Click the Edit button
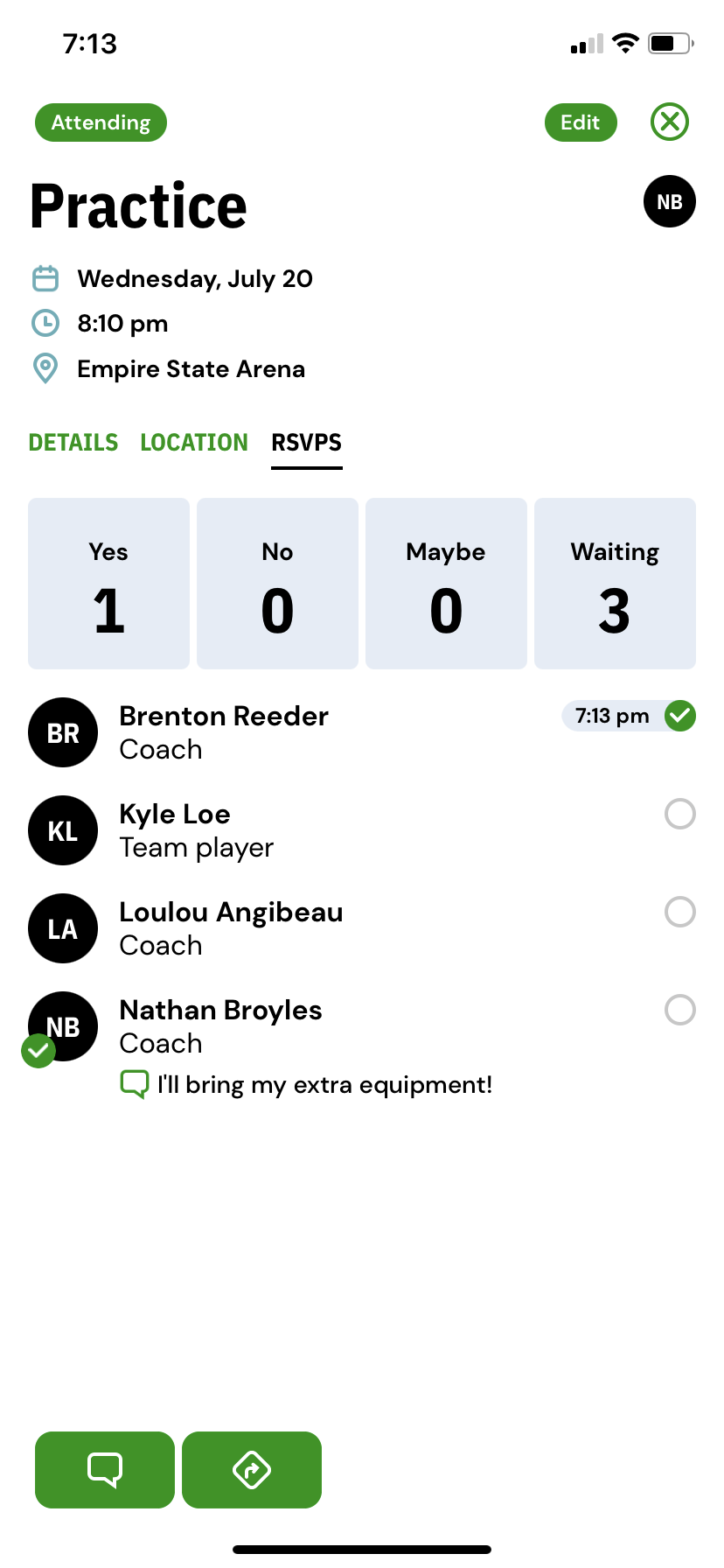 click(x=580, y=122)
